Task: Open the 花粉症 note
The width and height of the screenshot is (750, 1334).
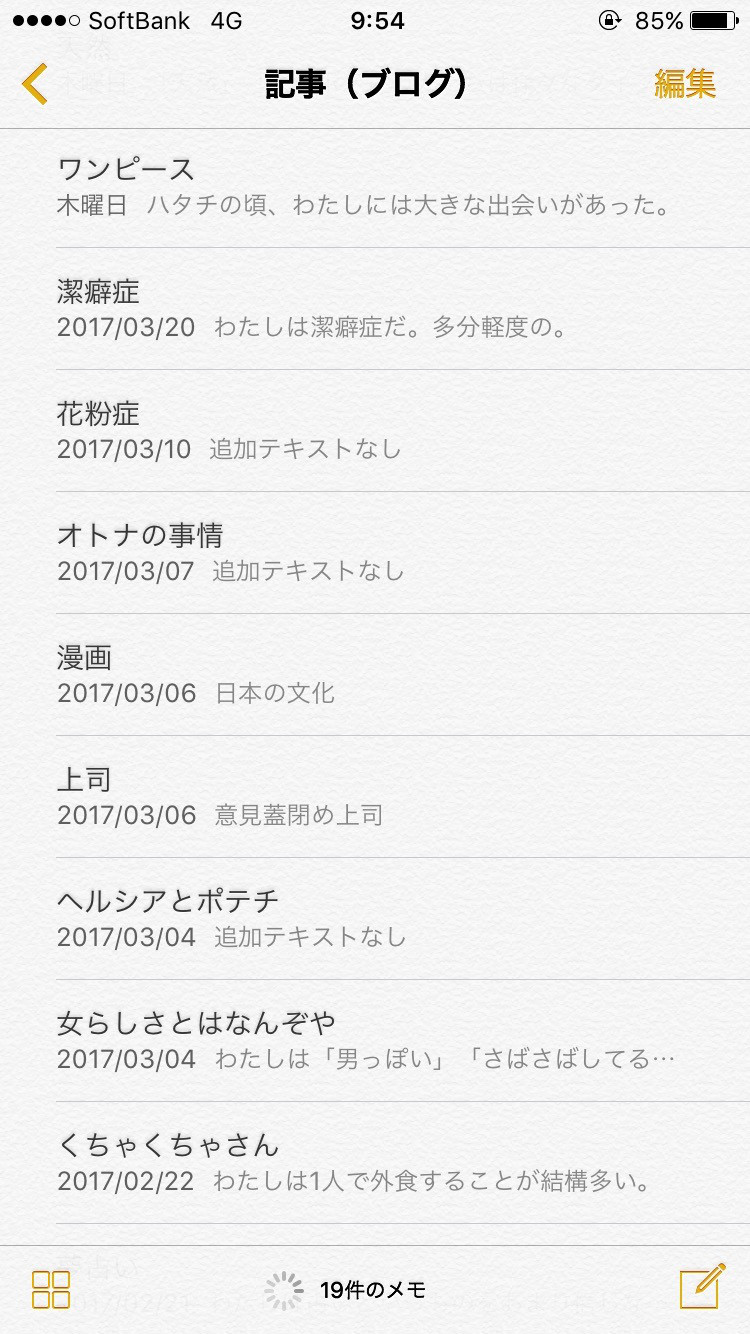Action: [375, 431]
